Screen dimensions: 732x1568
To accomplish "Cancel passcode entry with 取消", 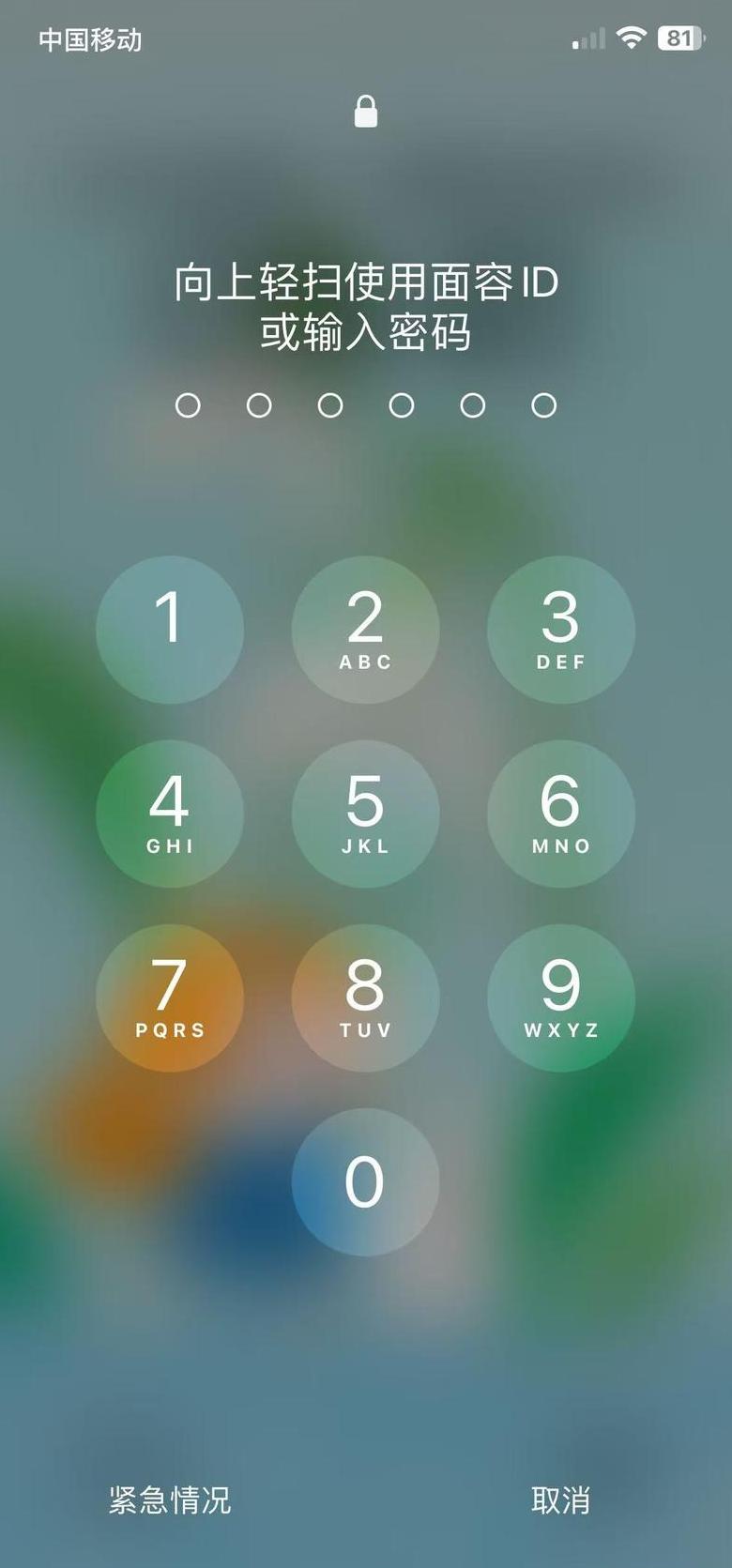I will pos(560,1500).
